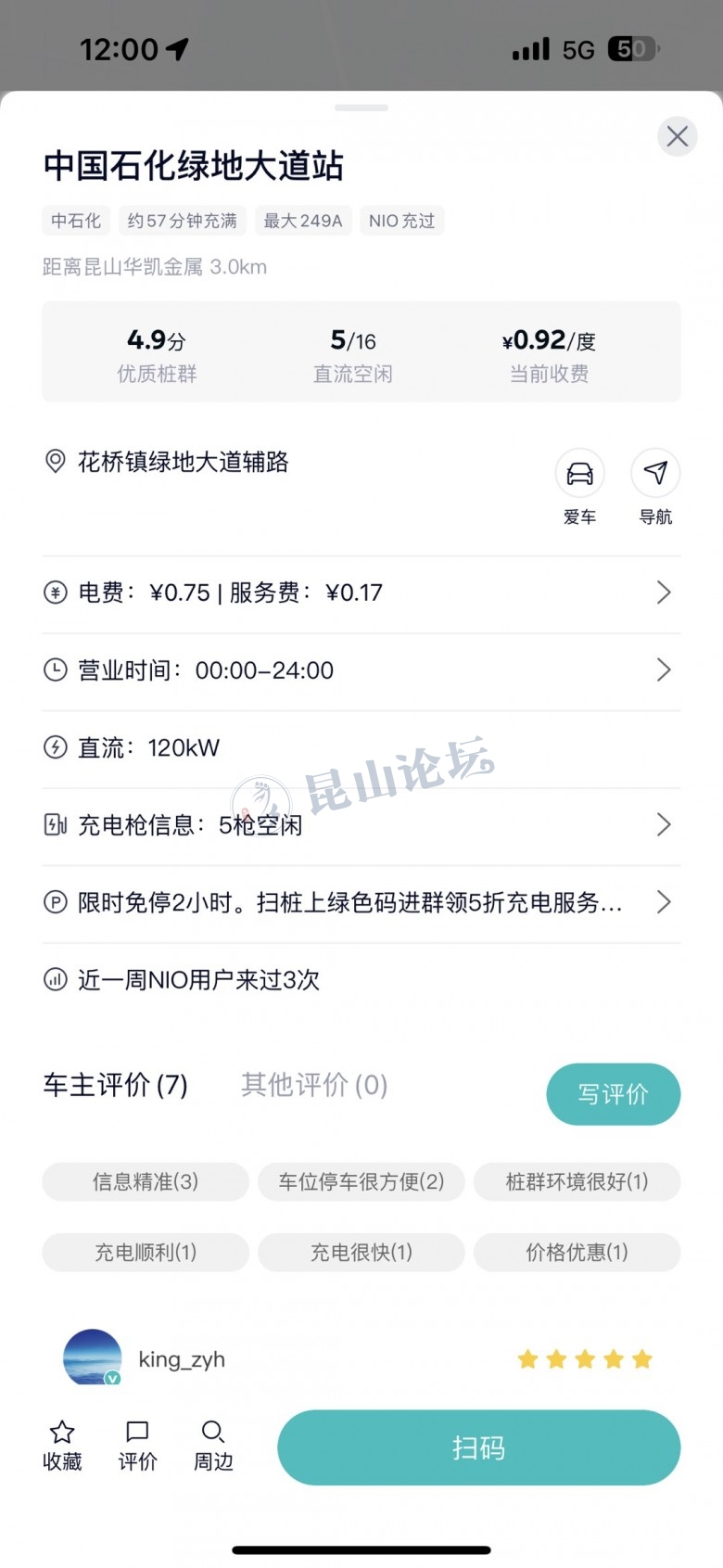Write a review with 写评价

[613, 1094]
